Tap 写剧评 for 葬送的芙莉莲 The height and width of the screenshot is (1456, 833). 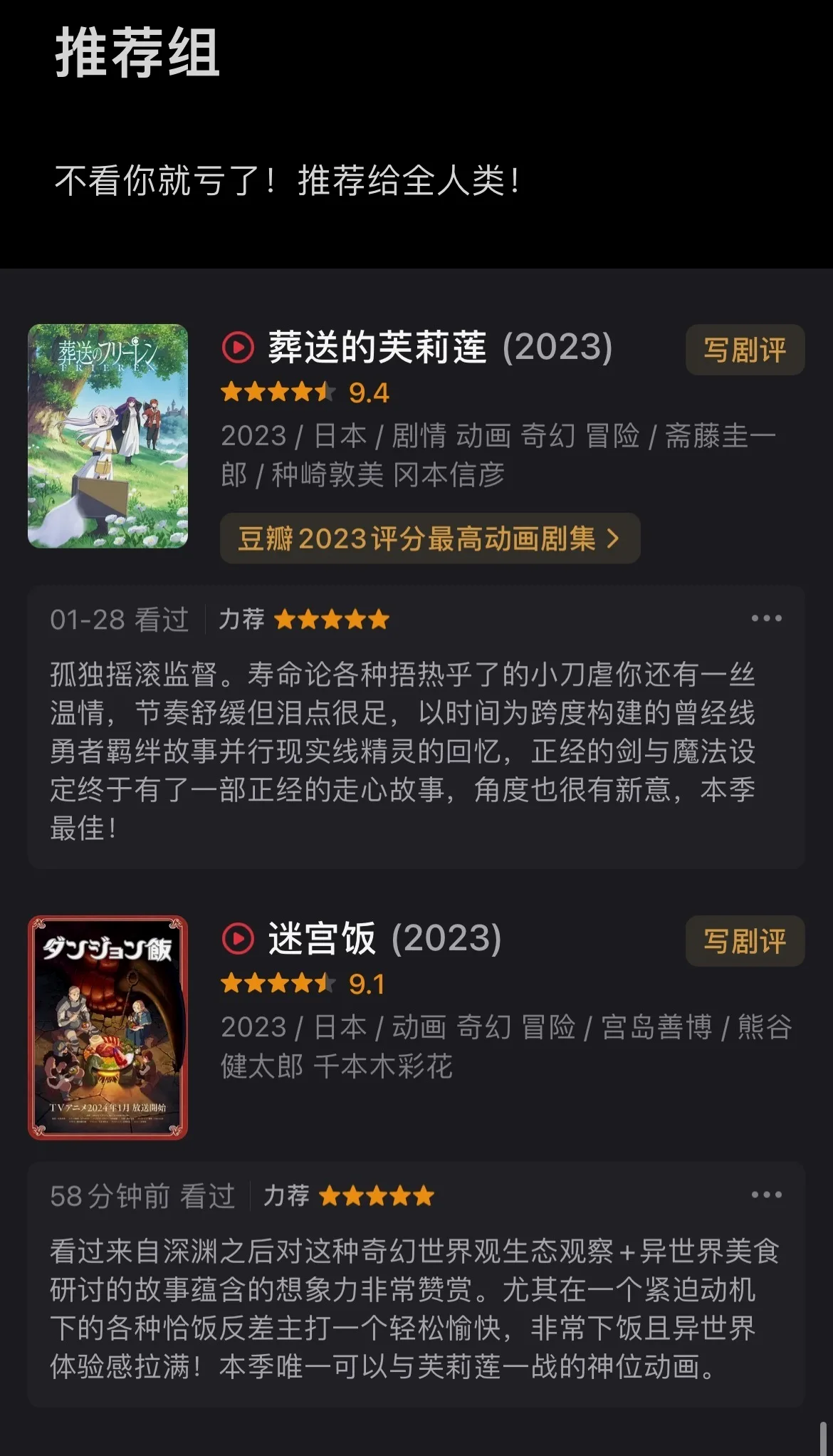[x=745, y=350]
